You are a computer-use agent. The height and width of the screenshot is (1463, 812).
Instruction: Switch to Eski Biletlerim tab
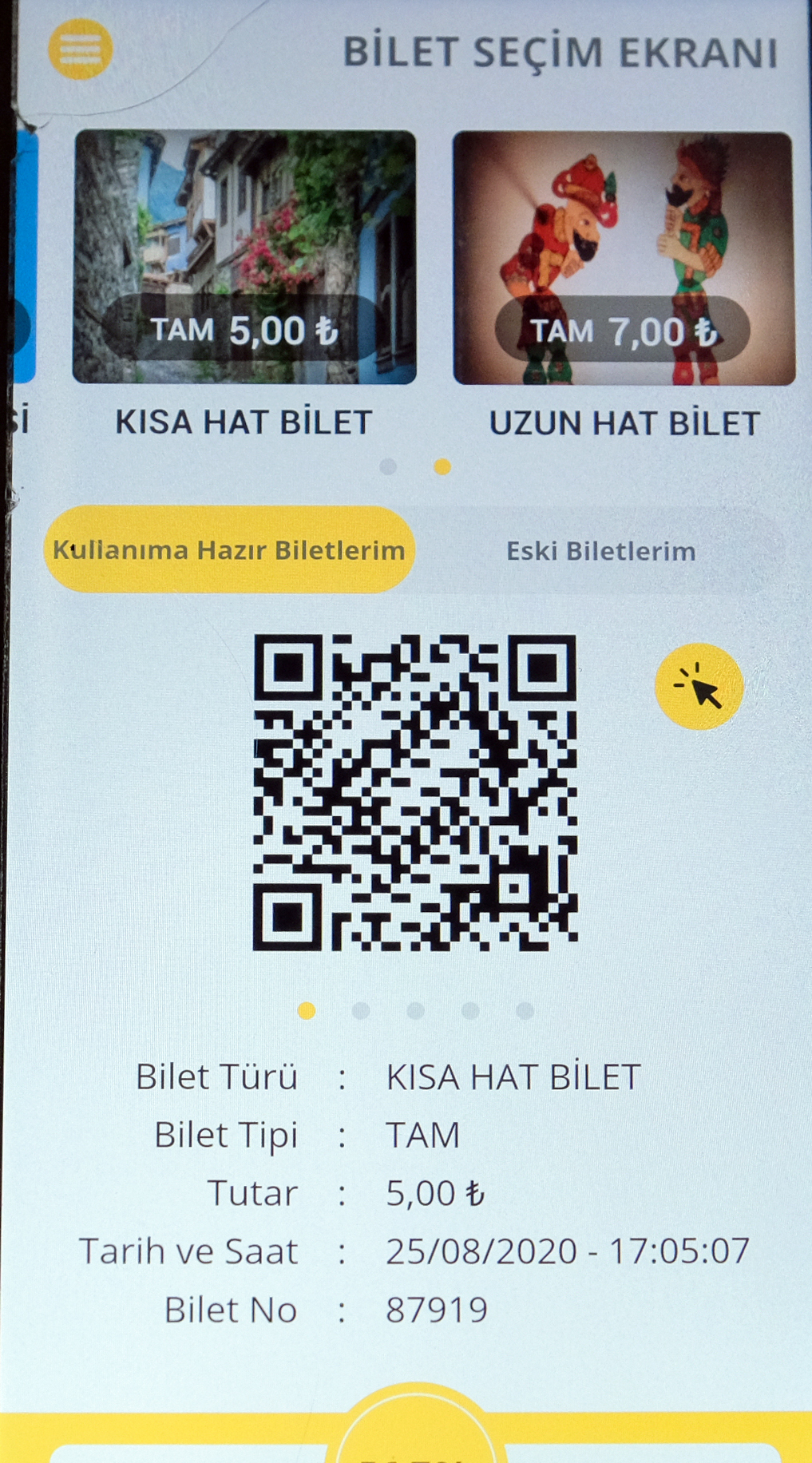600,551
